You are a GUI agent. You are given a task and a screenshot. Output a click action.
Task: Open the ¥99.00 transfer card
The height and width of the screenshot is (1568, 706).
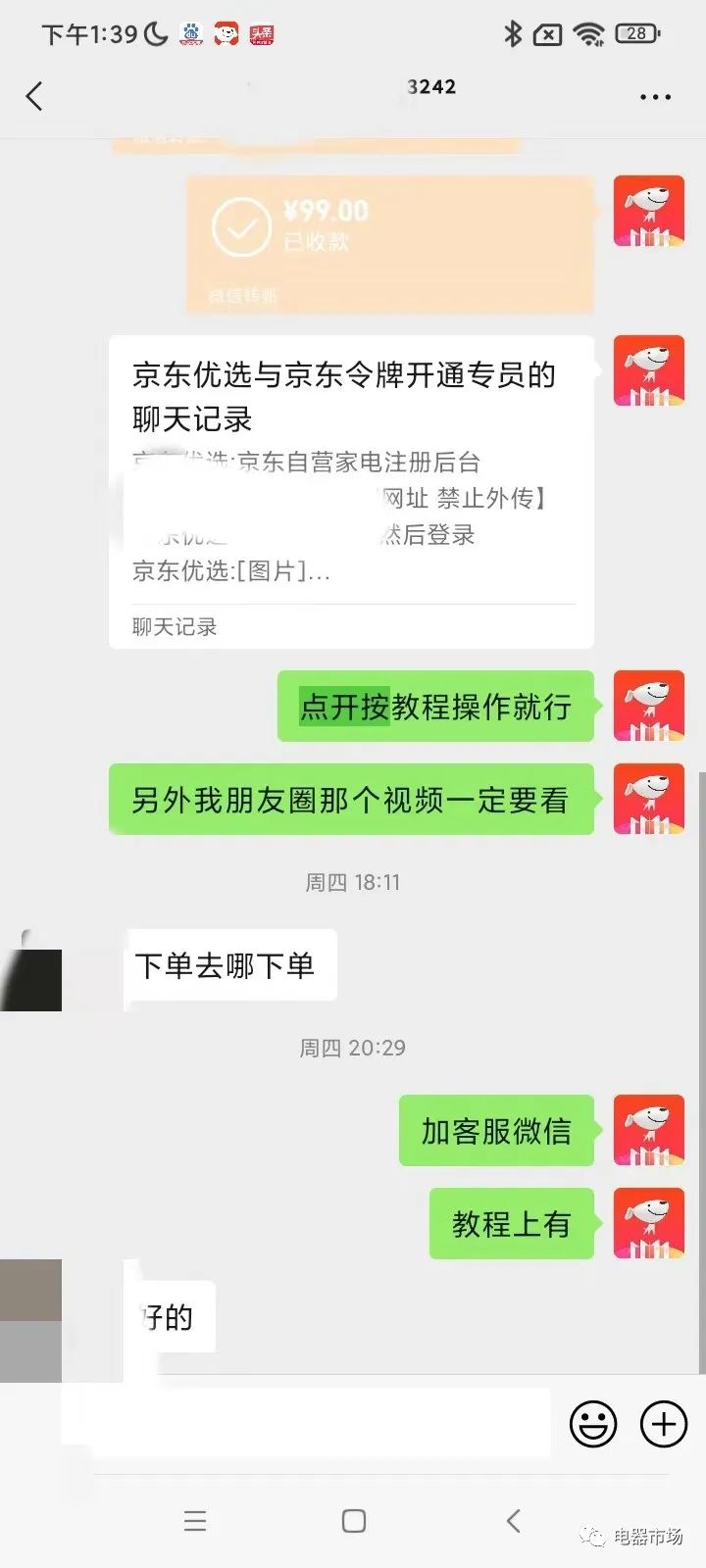[389, 245]
